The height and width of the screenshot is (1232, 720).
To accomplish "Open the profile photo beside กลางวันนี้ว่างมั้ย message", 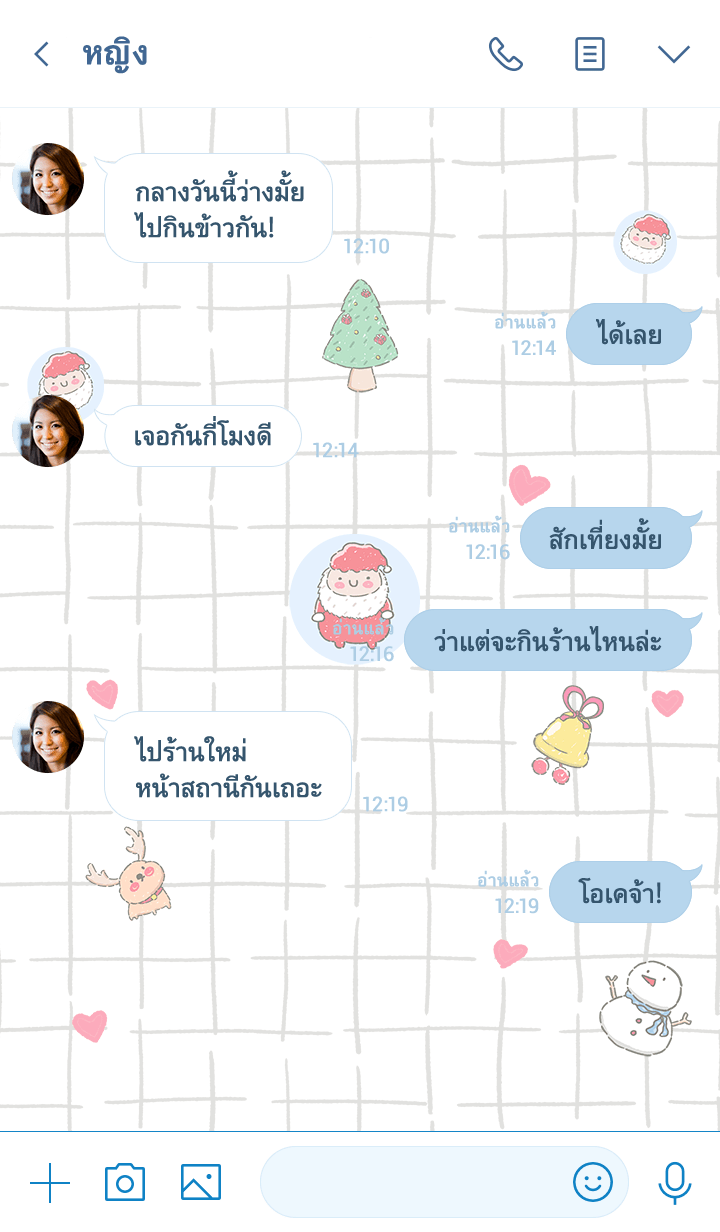I will coord(49,180).
